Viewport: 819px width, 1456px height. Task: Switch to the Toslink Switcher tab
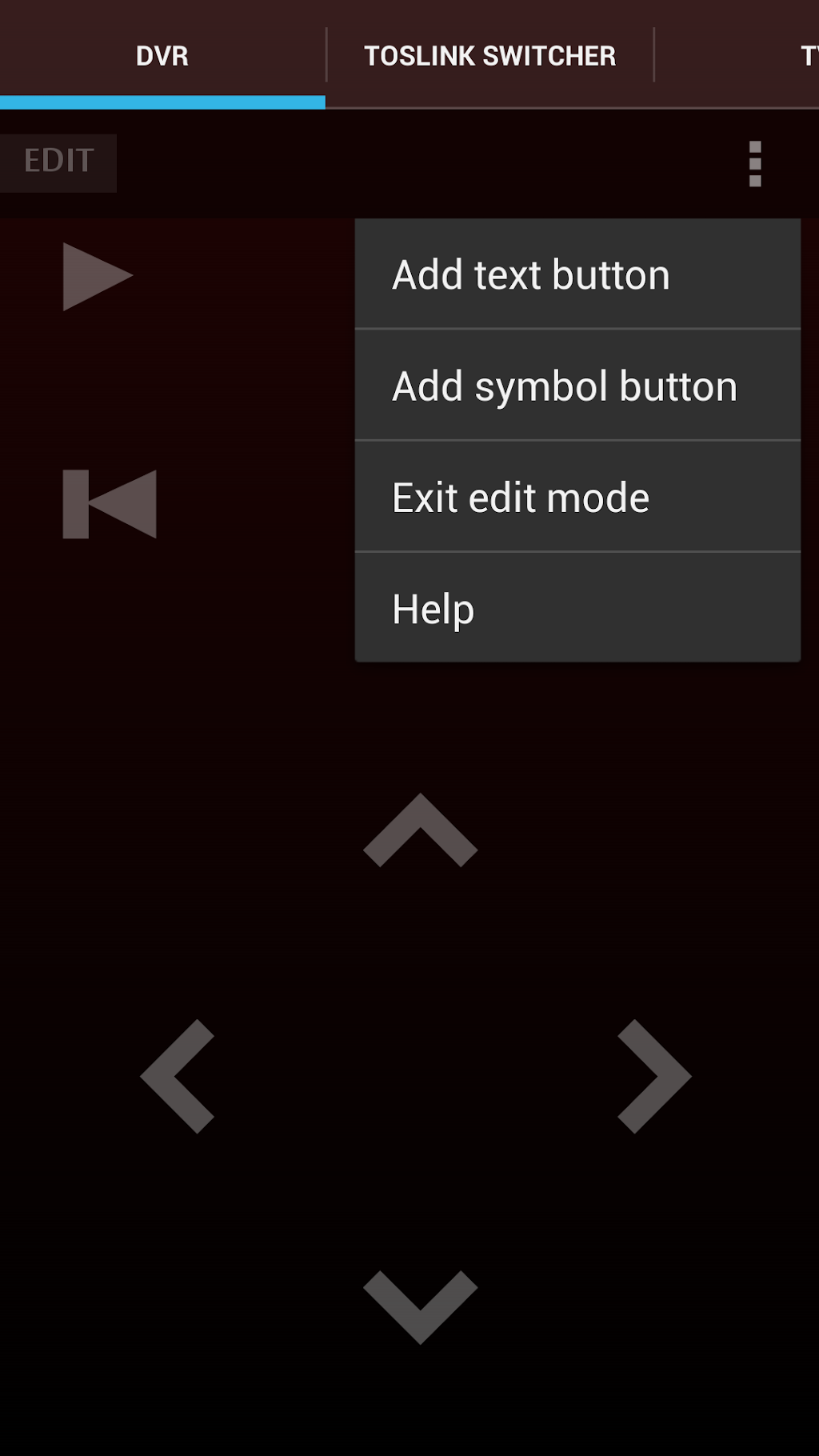(x=489, y=56)
